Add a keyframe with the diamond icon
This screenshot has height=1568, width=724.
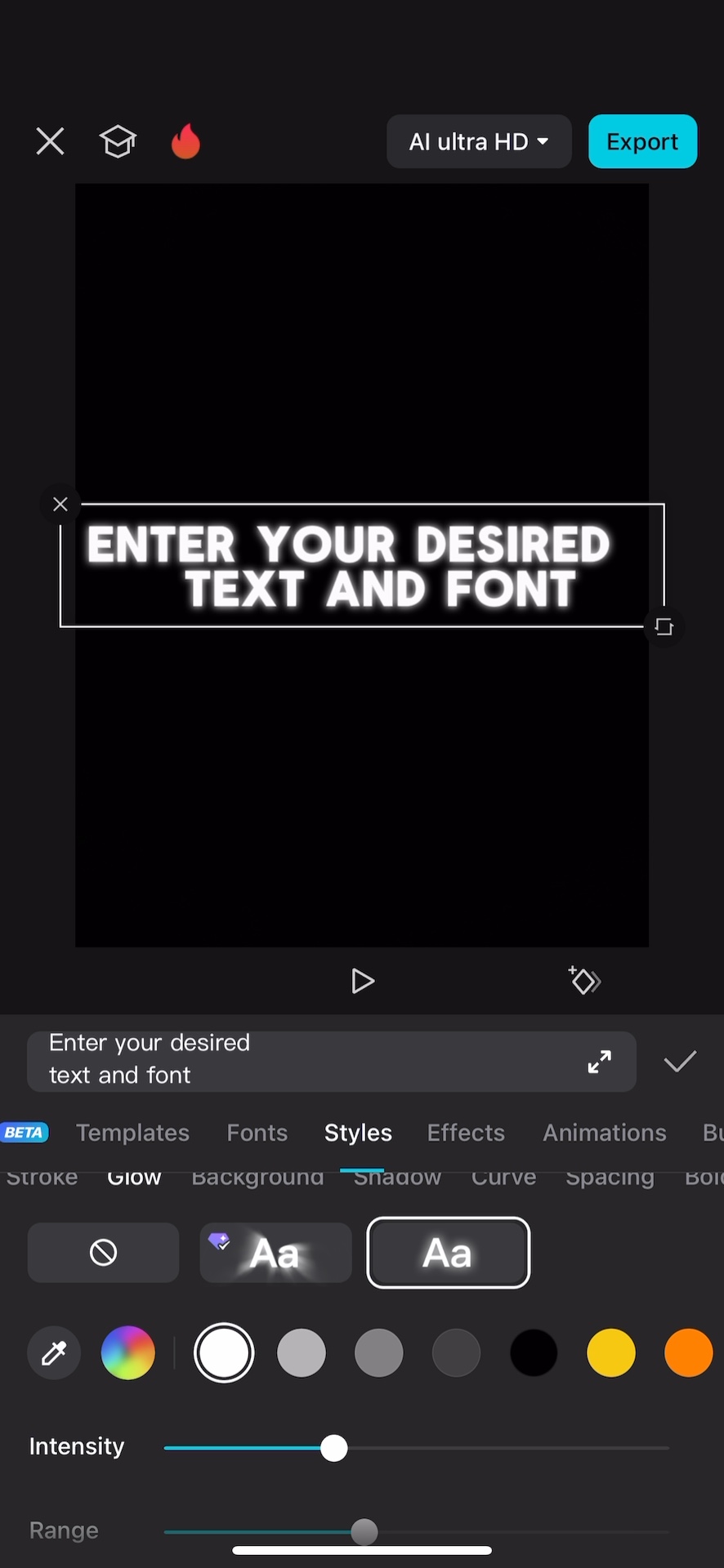(x=584, y=980)
